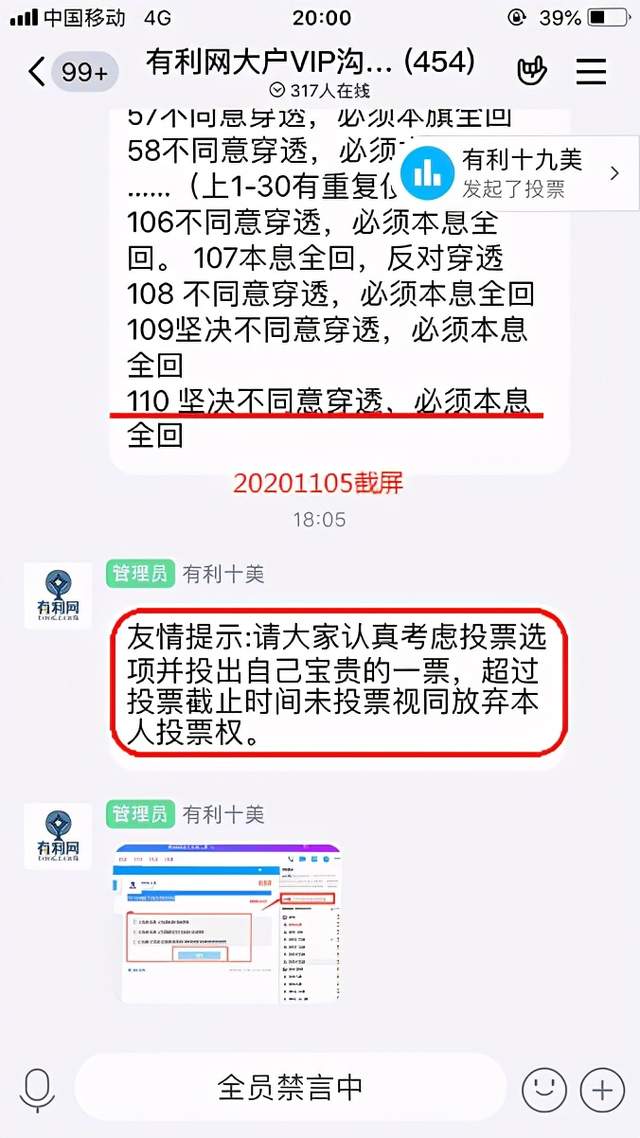Screen dimensions: 640x1138
Task: Open the group title 有利网大户VIP沟…
Action: pyautogui.click(x=309, y=63)
